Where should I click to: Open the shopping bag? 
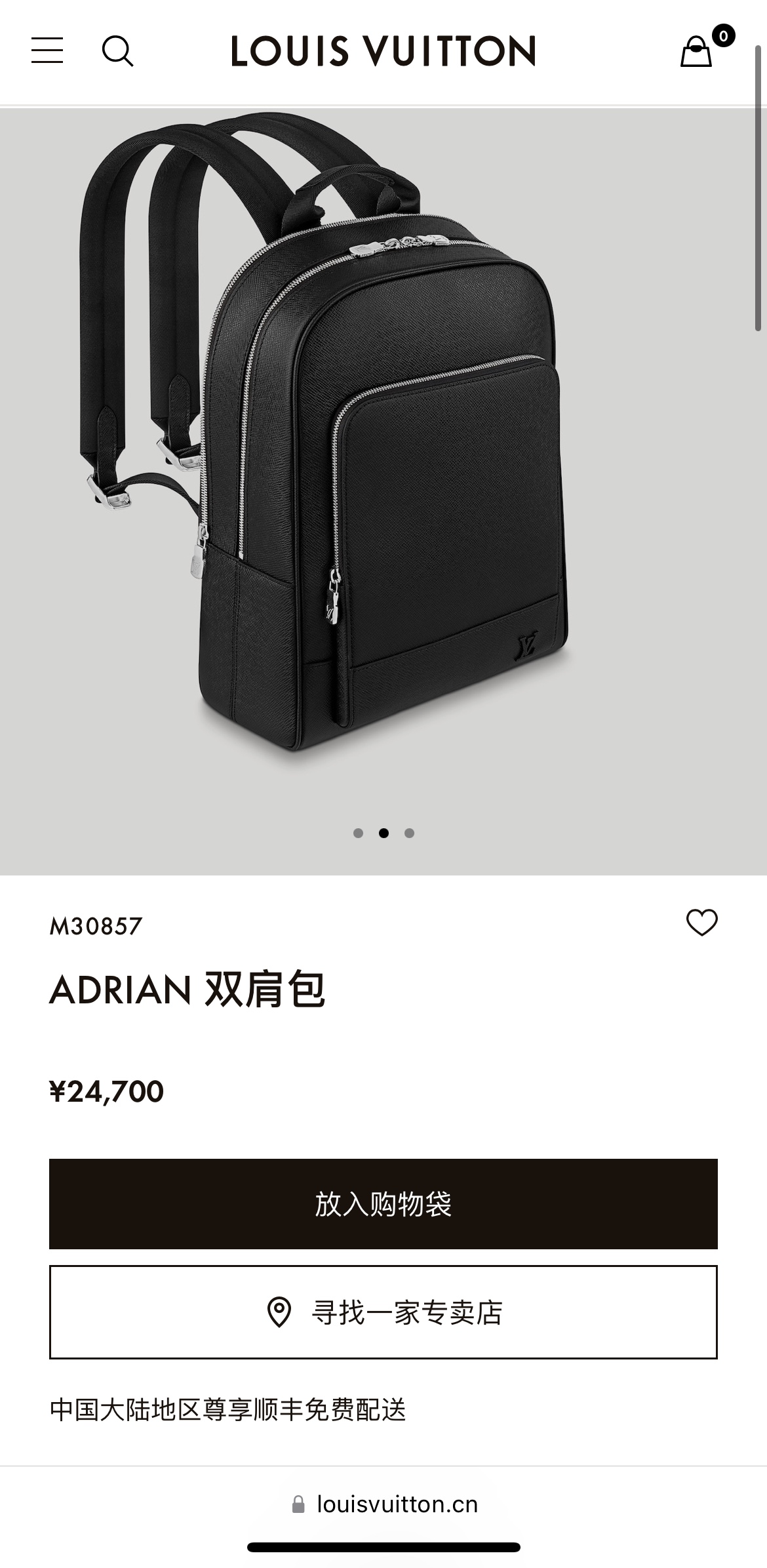[696, 52]
